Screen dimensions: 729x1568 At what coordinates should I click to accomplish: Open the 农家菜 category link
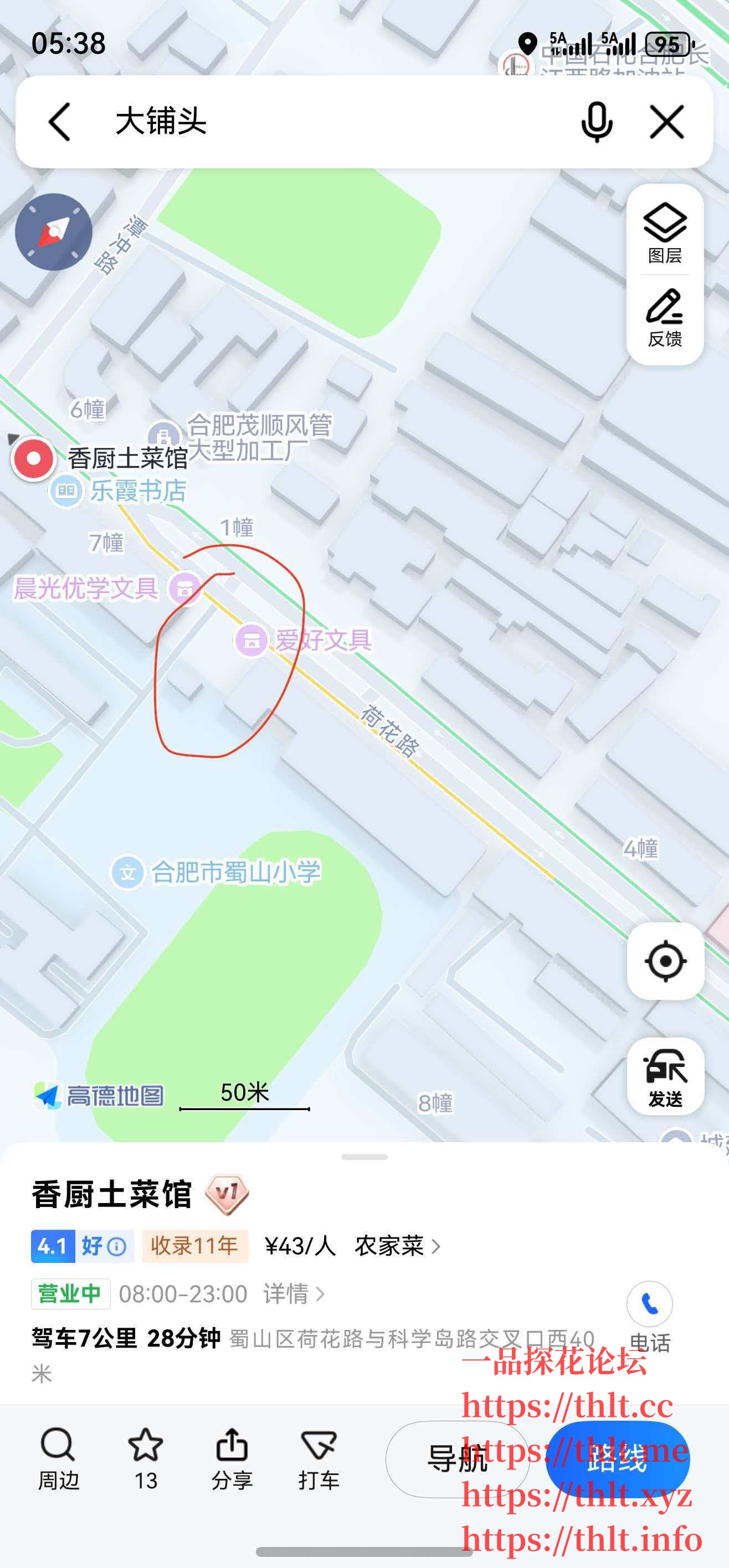point(397,1246)
